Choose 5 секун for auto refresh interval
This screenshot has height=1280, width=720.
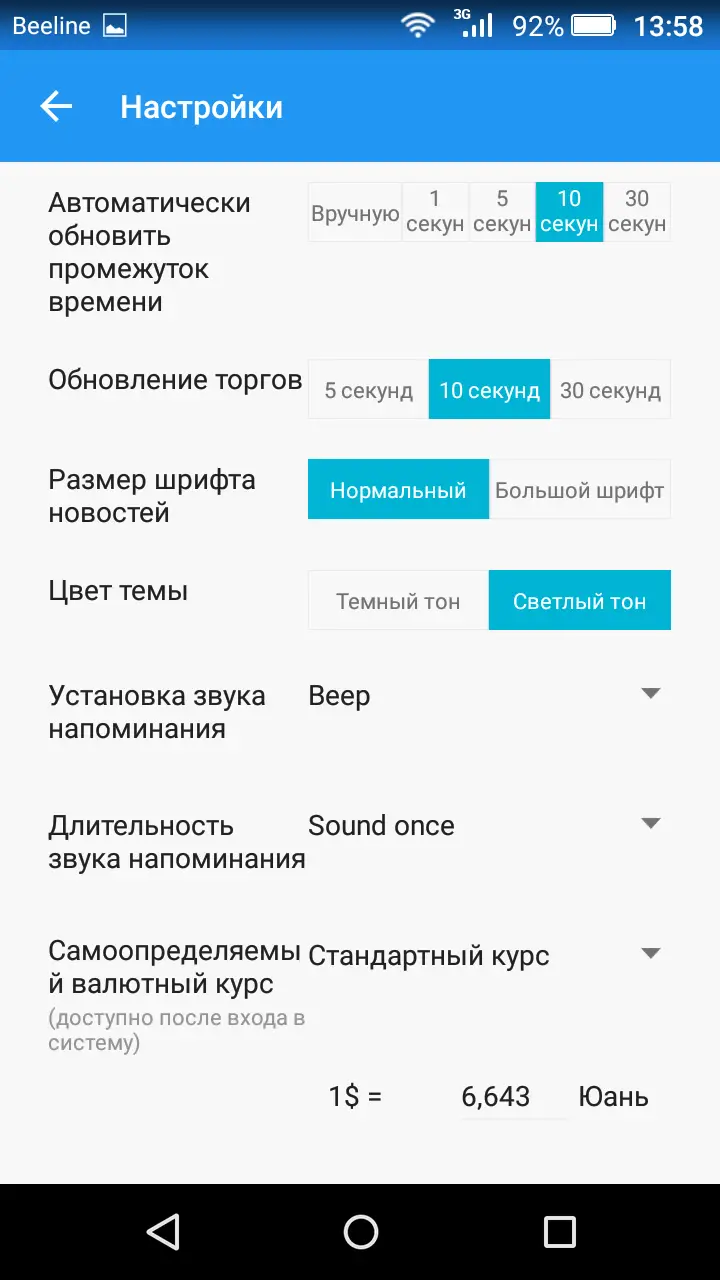pos(502,213)
